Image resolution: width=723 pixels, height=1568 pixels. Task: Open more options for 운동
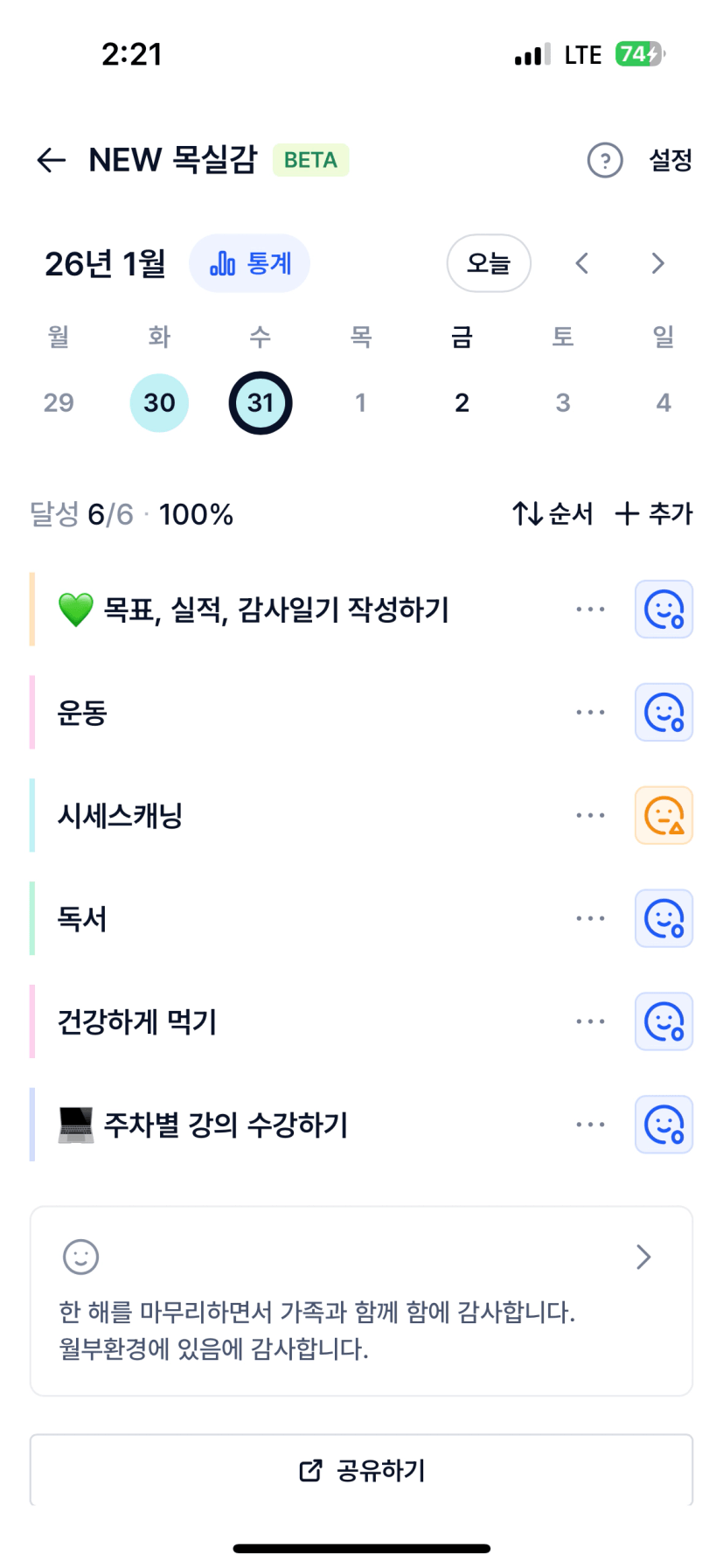click(590, 713)
